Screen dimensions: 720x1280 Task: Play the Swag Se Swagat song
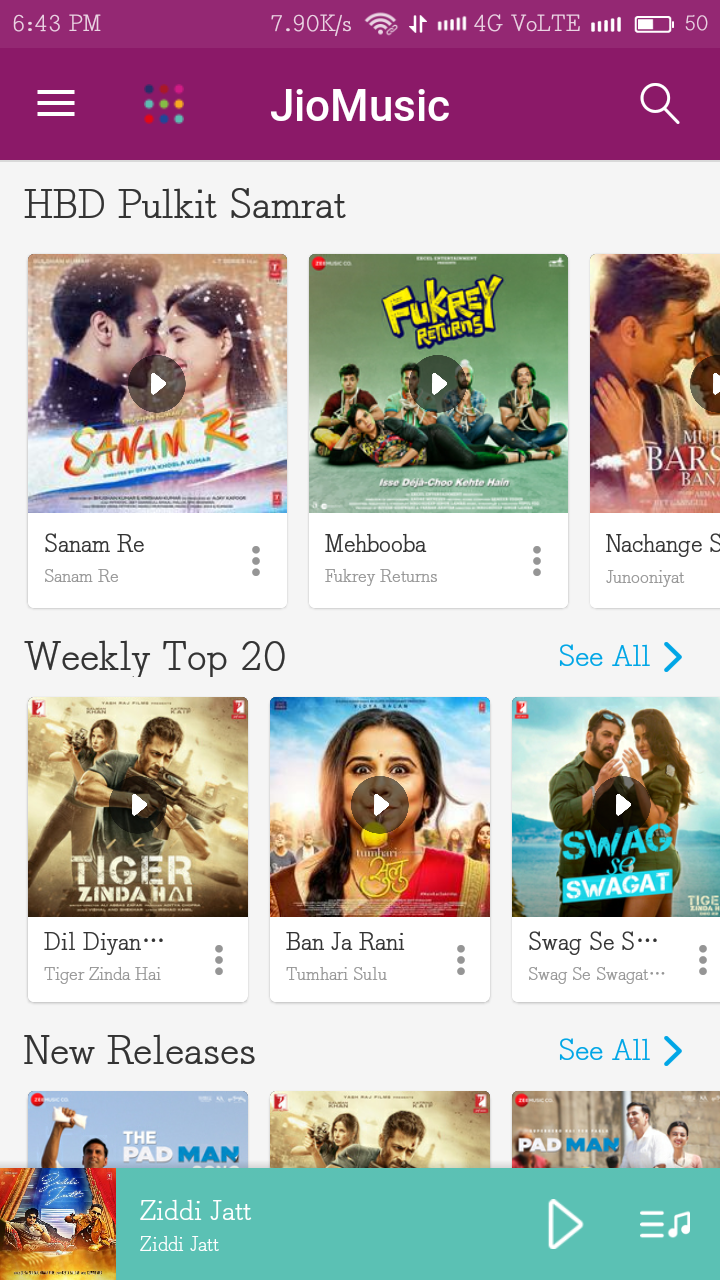pos(622,805)
